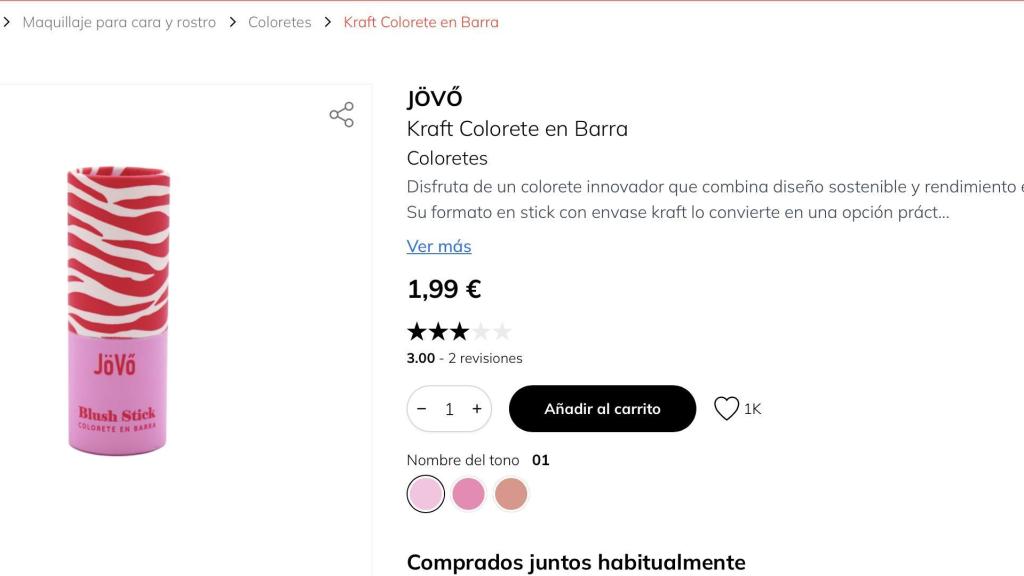1024x576 pixels.
Task: Decrease quantity with the minus button
Action: click(x=422, y=409)
